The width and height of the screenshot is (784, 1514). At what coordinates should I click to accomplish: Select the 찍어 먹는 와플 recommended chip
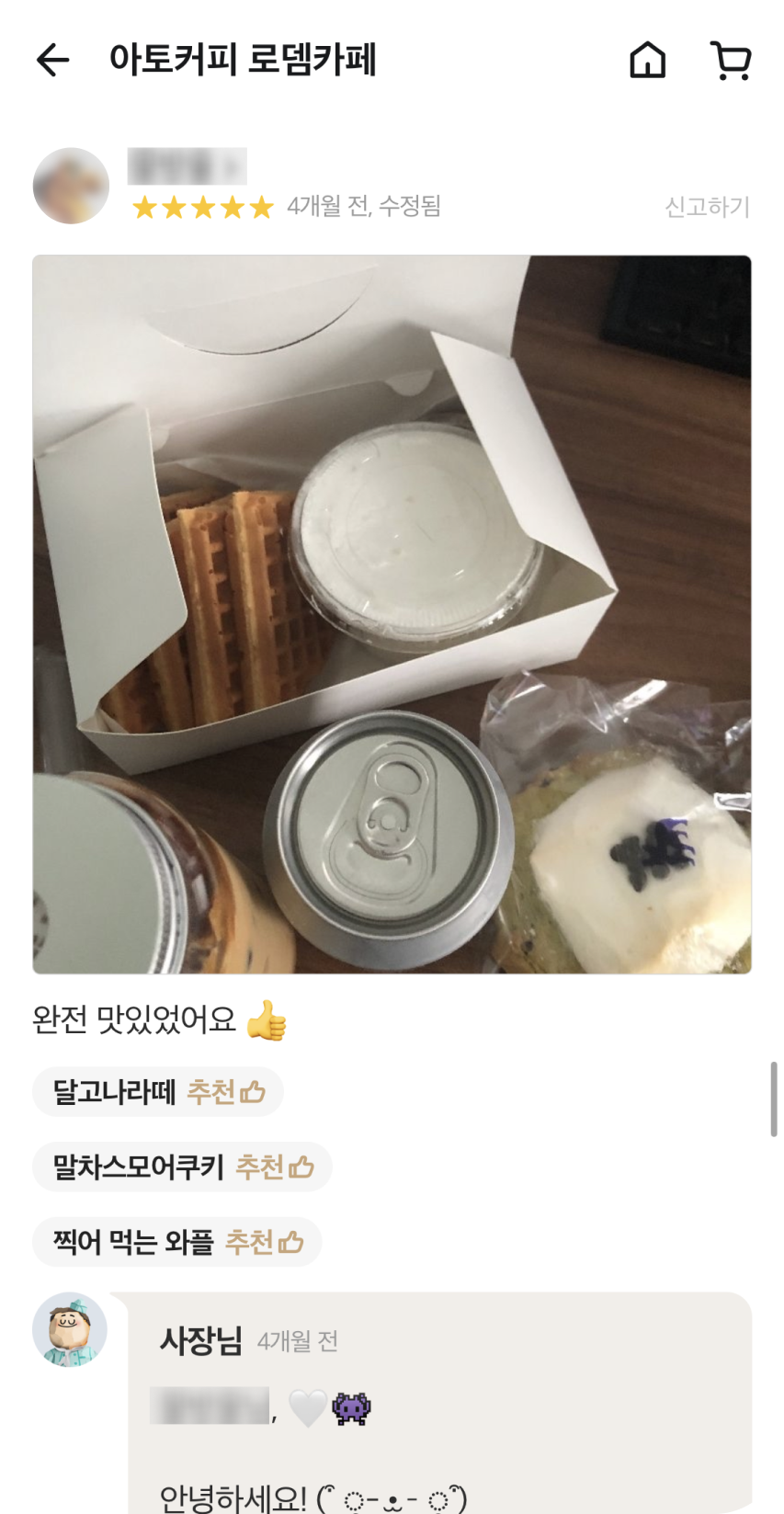[176, 1243]
